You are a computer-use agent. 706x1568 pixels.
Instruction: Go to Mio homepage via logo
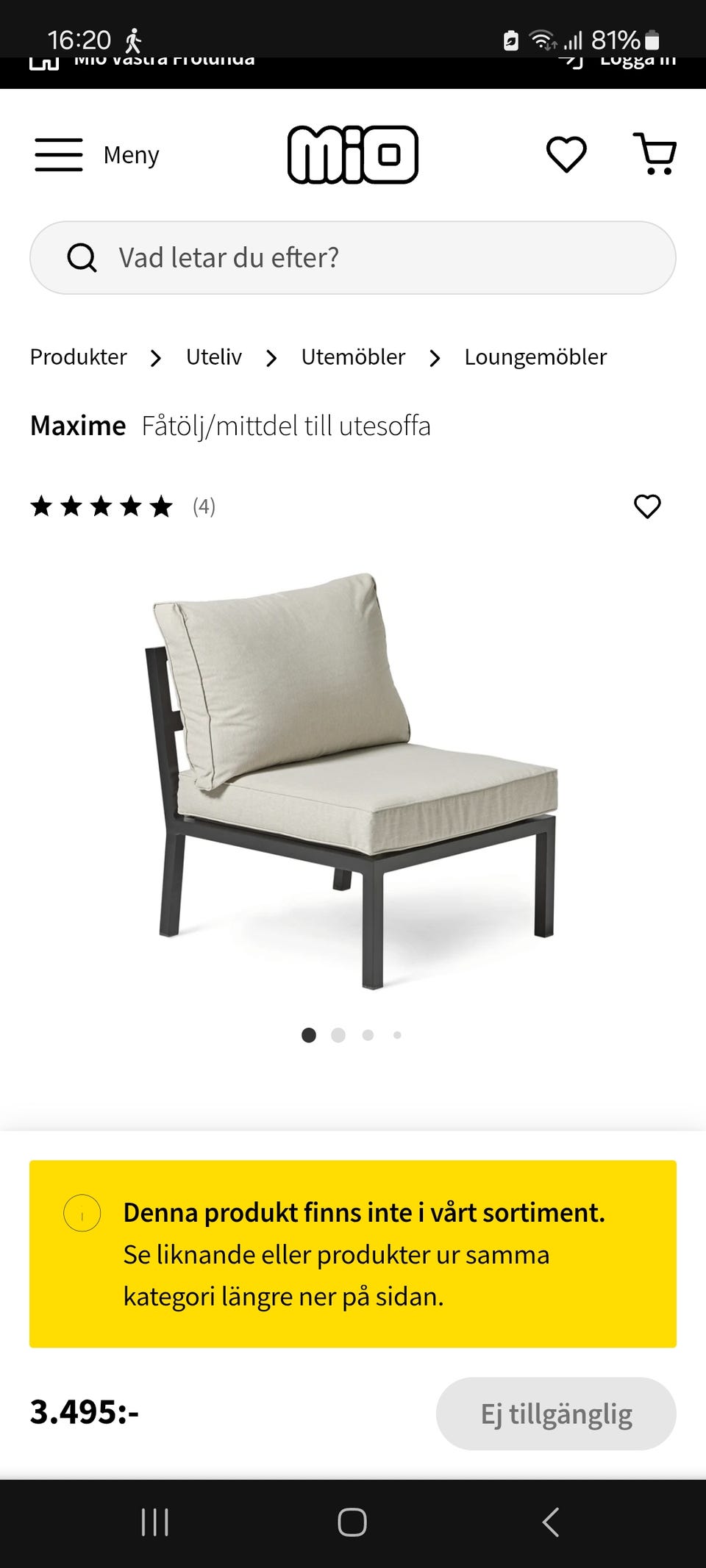tap(353, 154)
